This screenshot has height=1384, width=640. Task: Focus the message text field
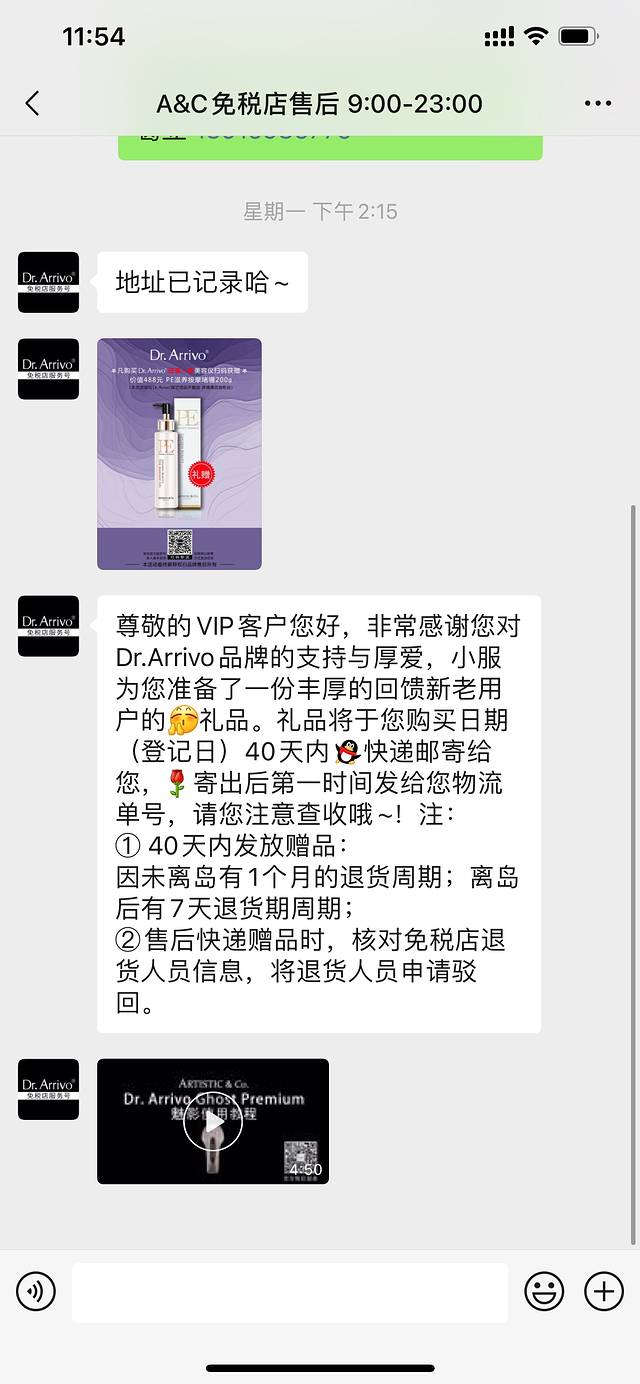(x=289, y=1292)
